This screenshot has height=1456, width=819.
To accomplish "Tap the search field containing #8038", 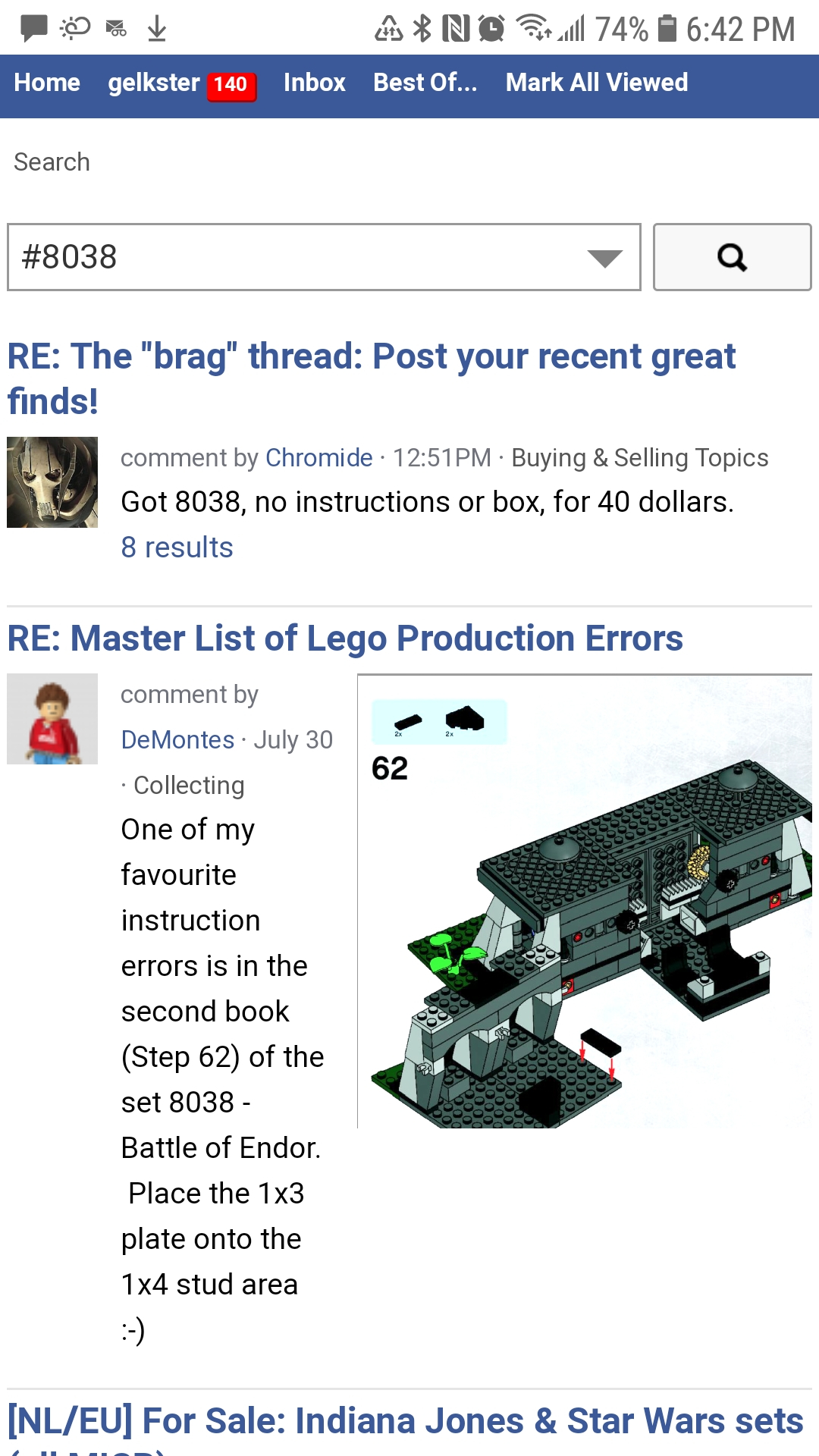I will (x=296, y=257).
